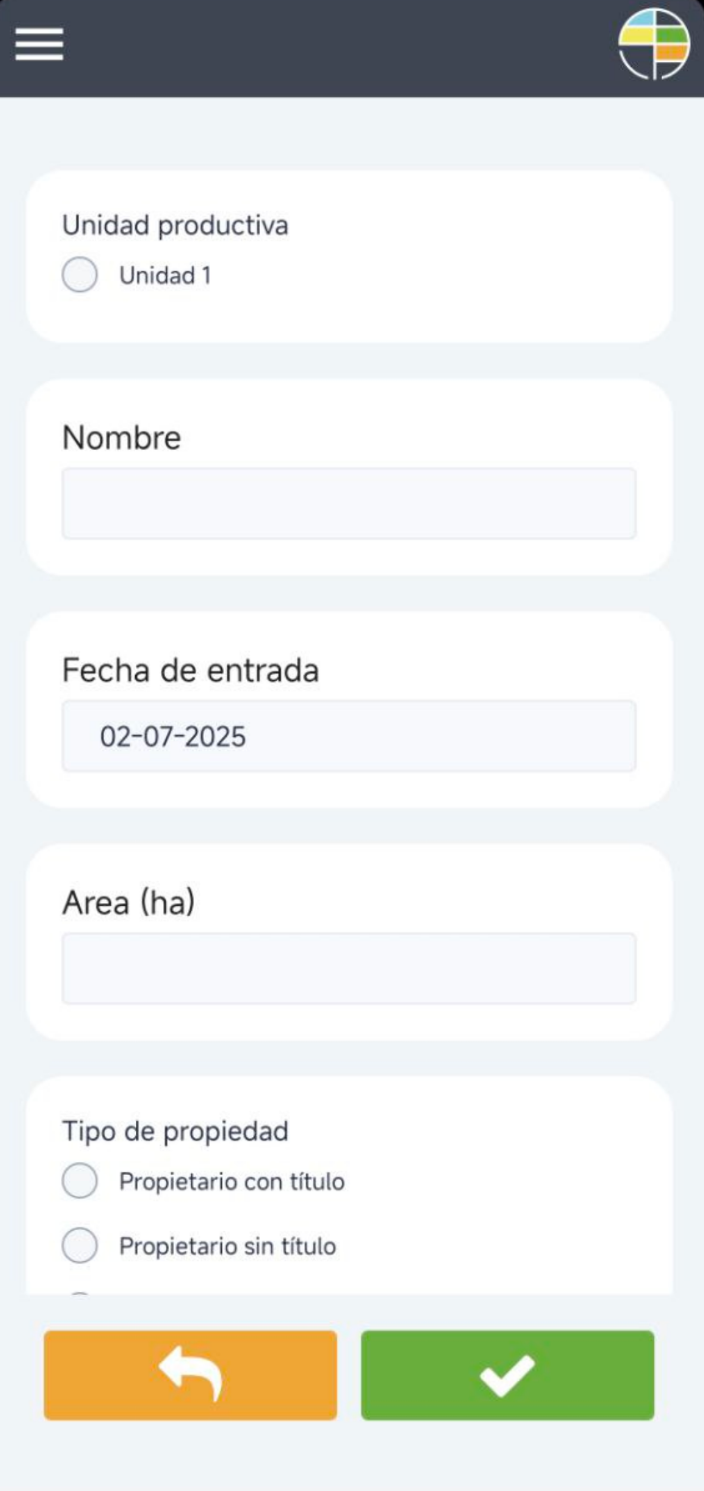
Task: Tap the Area (ha) input field
Action: pos(349,969)
